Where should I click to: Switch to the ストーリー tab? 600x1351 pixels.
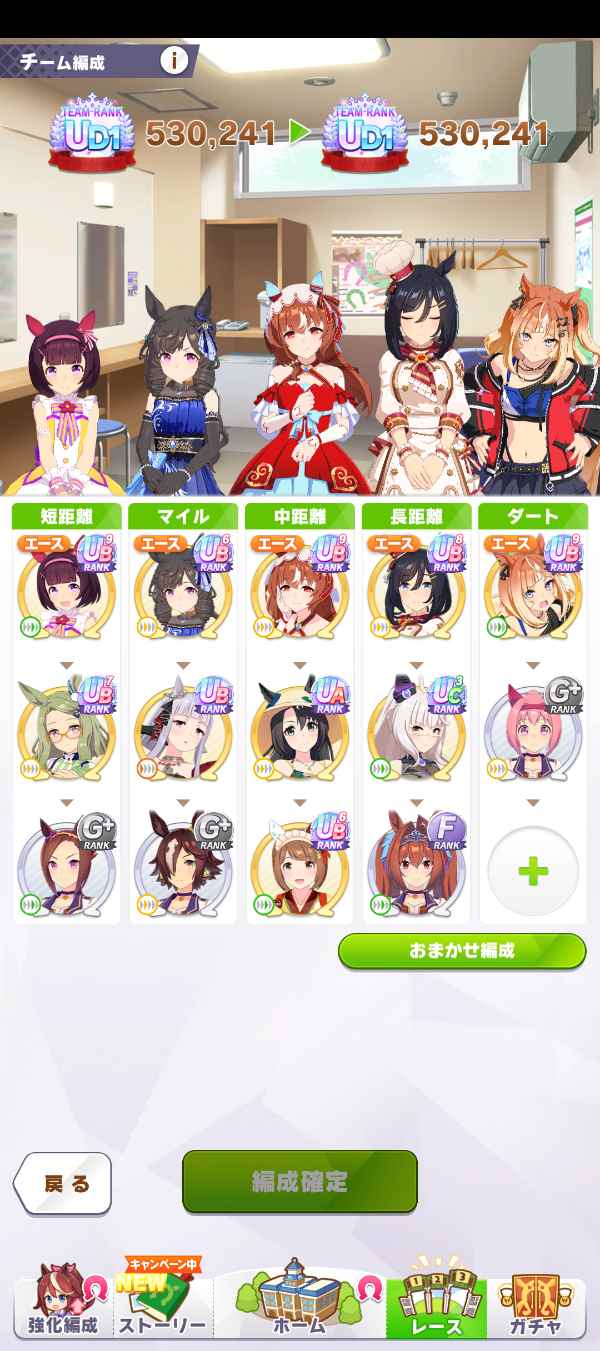click(x=161, y=1303)
